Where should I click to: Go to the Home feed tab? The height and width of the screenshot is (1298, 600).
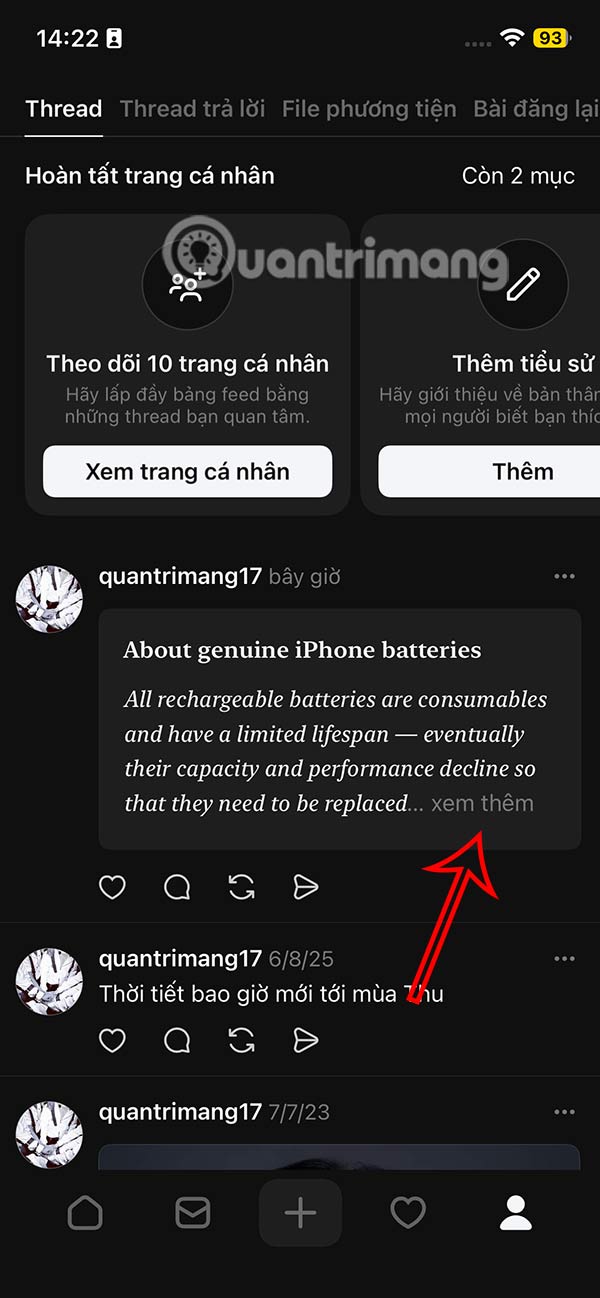point(85,1213)
